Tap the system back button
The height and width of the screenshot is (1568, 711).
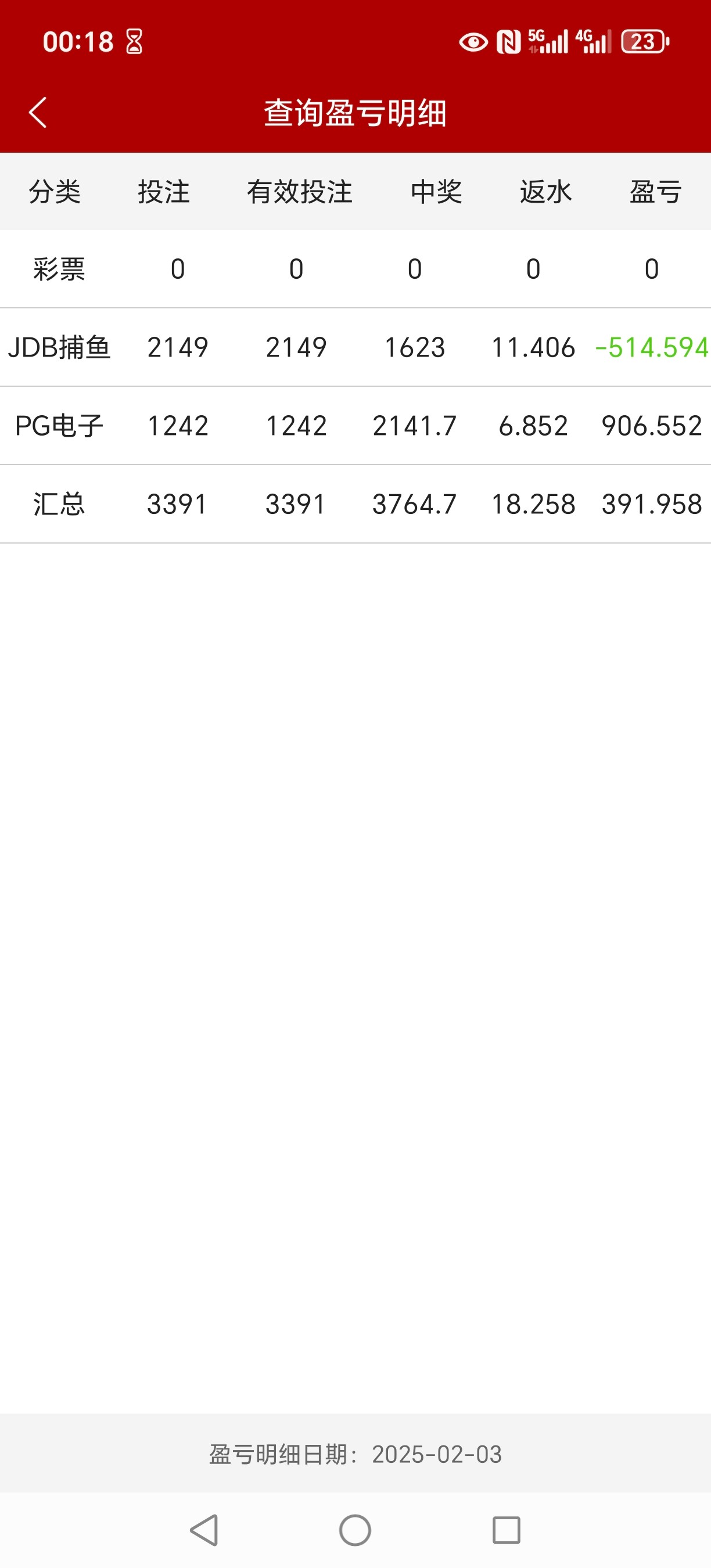coord(204,1530)
